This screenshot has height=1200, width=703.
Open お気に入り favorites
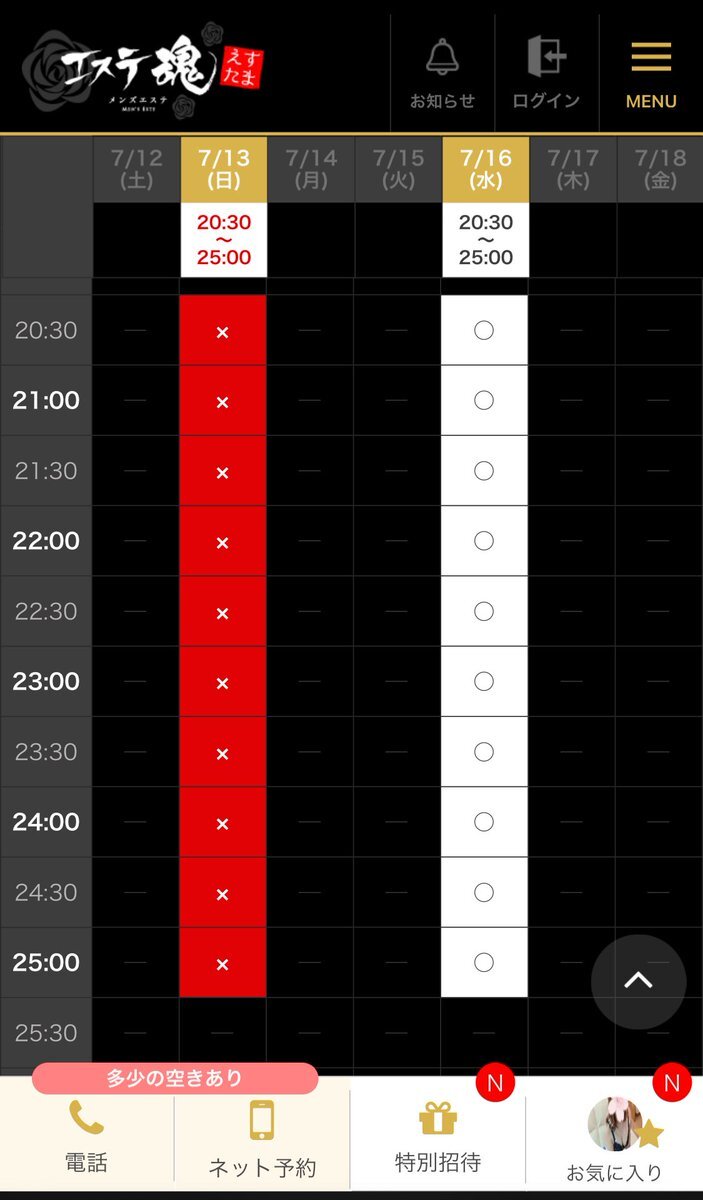coord(614,1138)
